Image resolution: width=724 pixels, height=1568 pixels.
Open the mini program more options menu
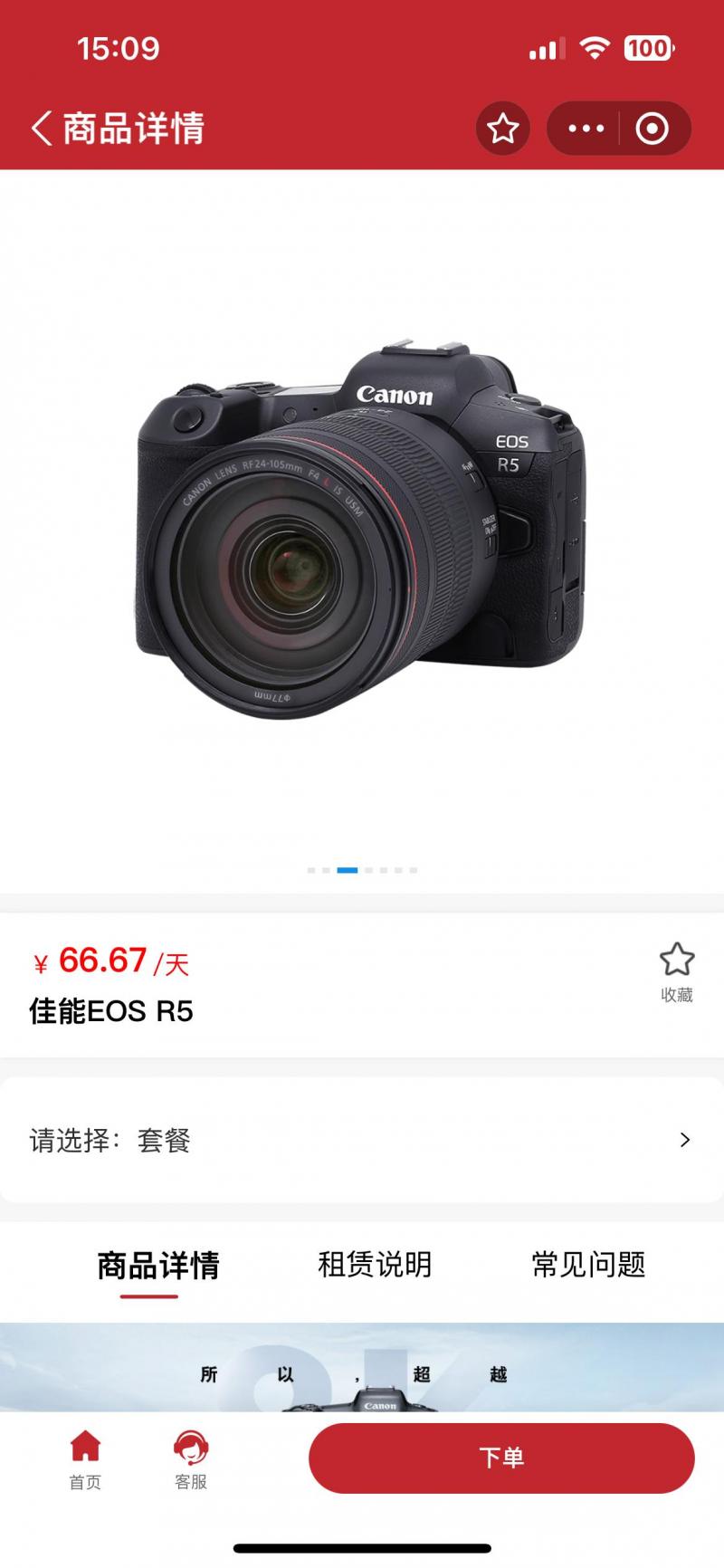[586, 129]
